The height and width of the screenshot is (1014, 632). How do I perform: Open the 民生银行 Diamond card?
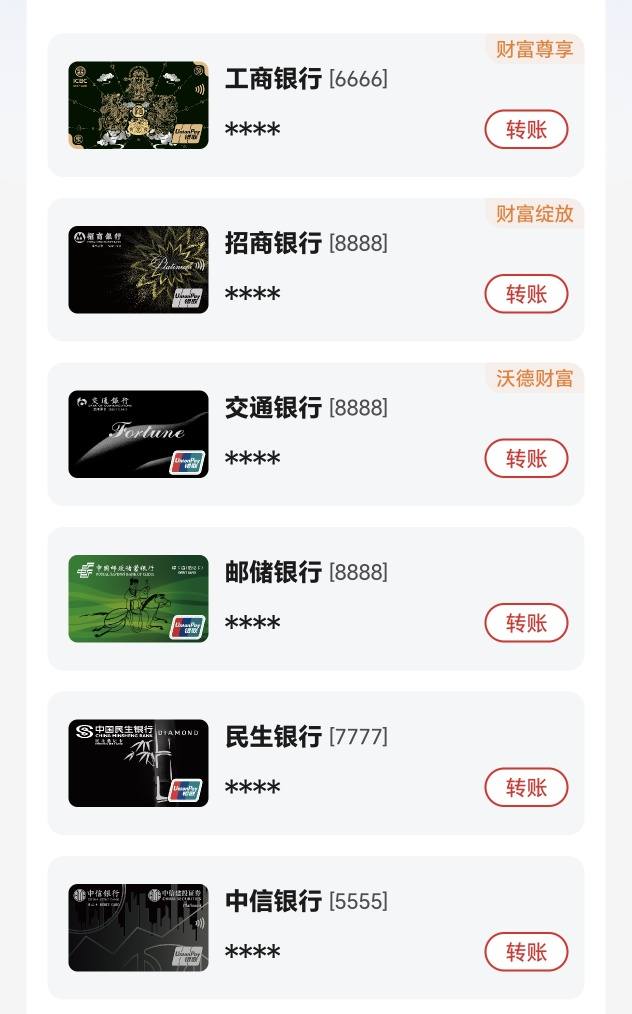point(138,763)
